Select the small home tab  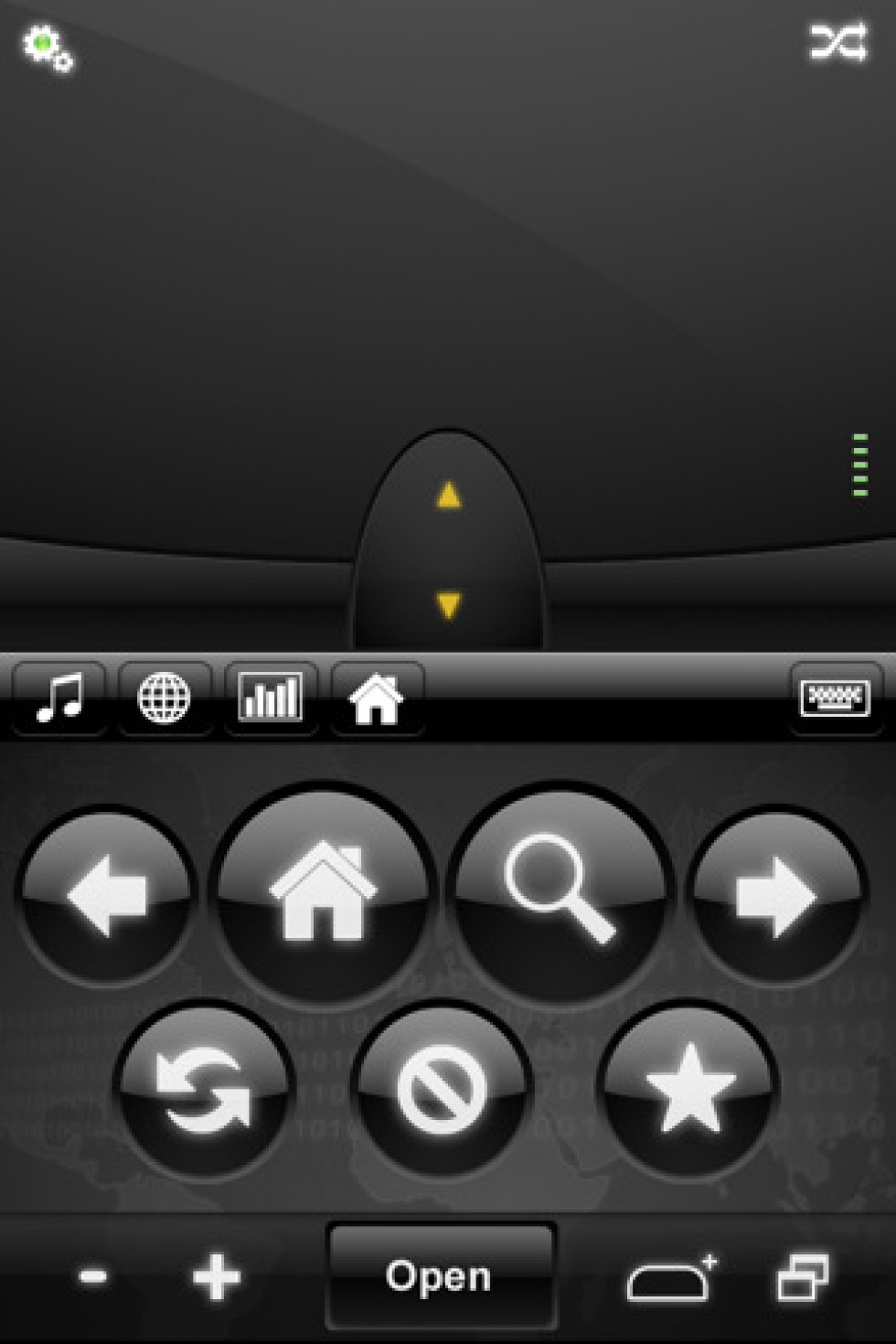(x=376, y=699)
